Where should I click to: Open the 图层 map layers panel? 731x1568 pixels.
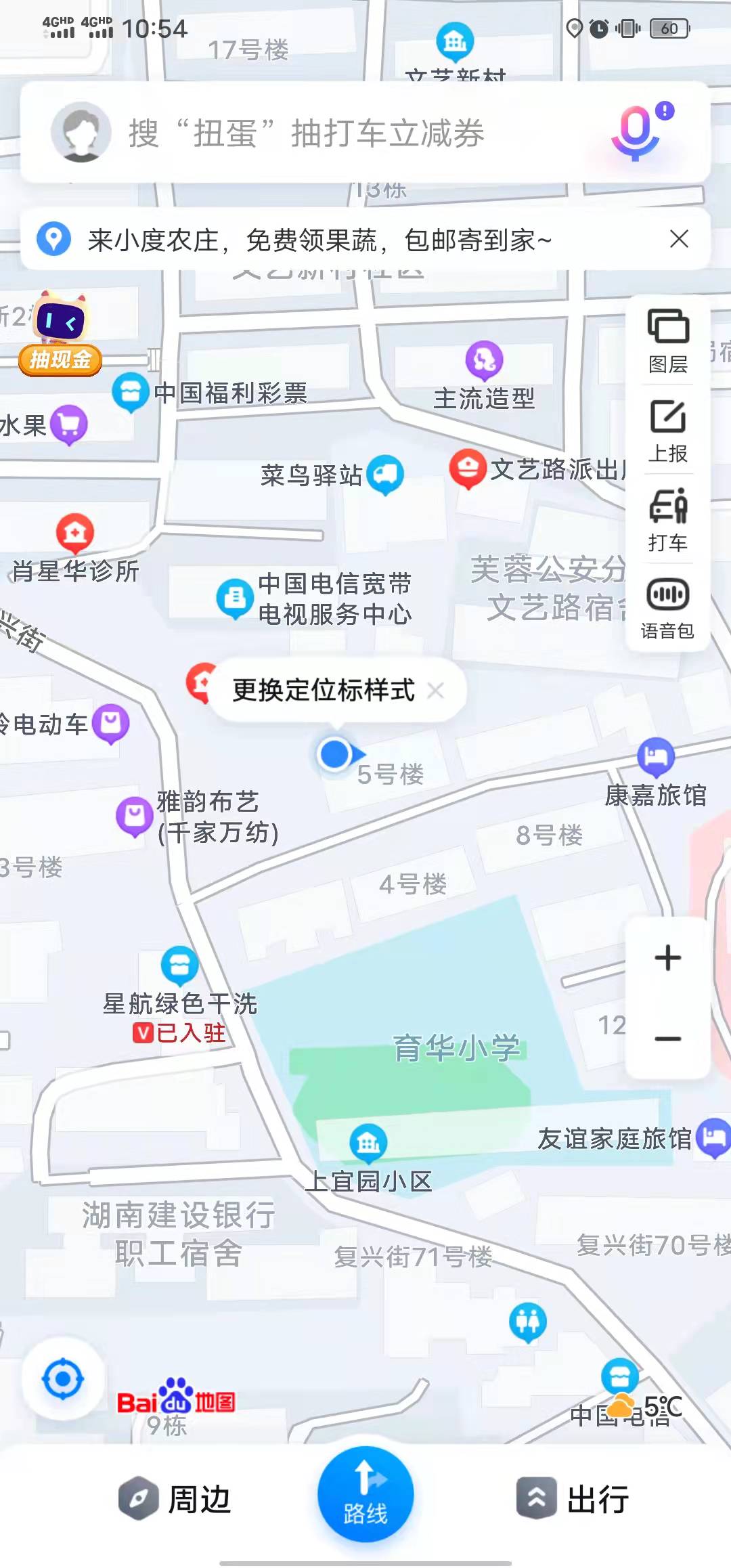click(x=668, y=341)
